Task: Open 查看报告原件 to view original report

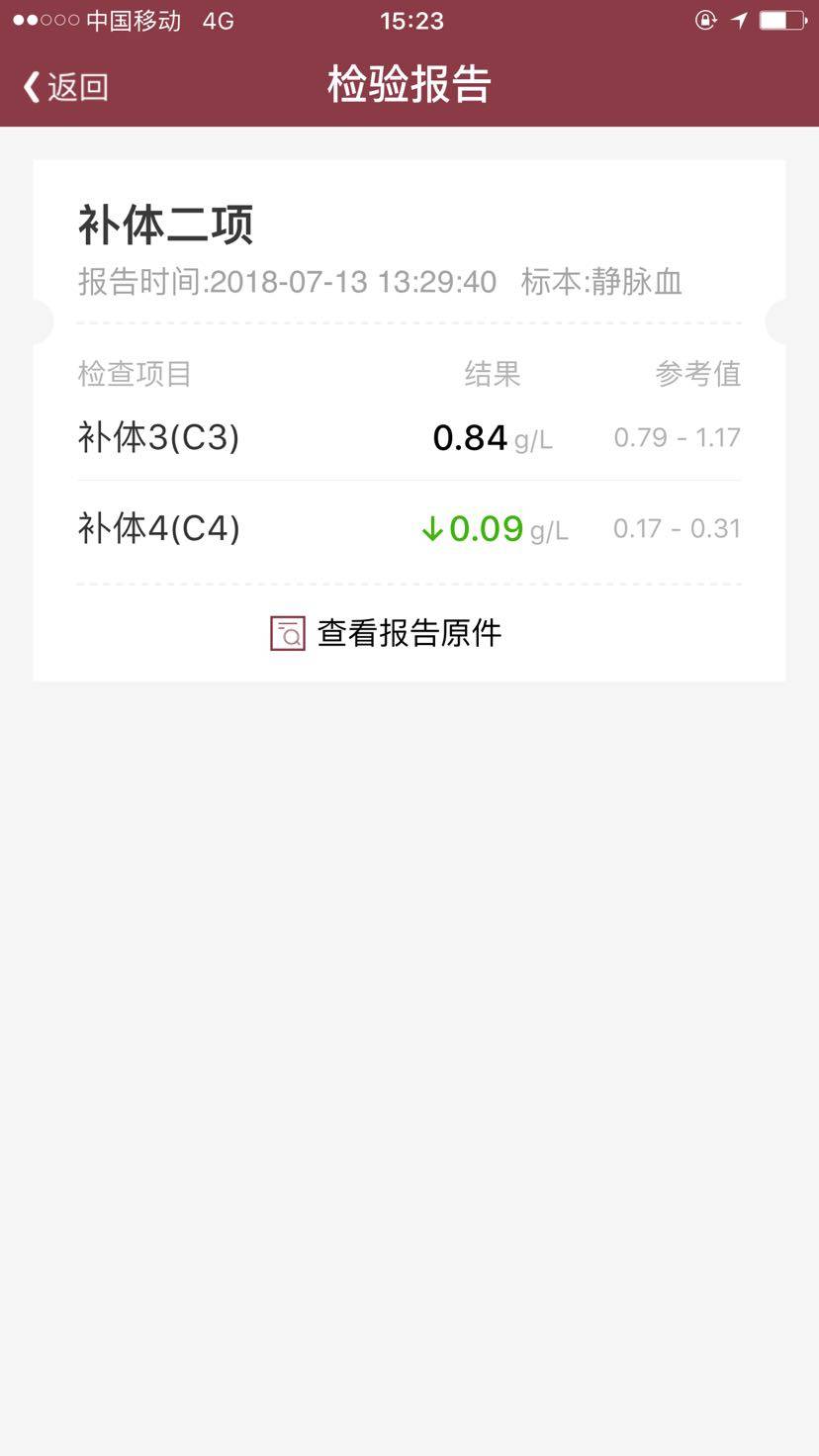Action: (387, 633)
